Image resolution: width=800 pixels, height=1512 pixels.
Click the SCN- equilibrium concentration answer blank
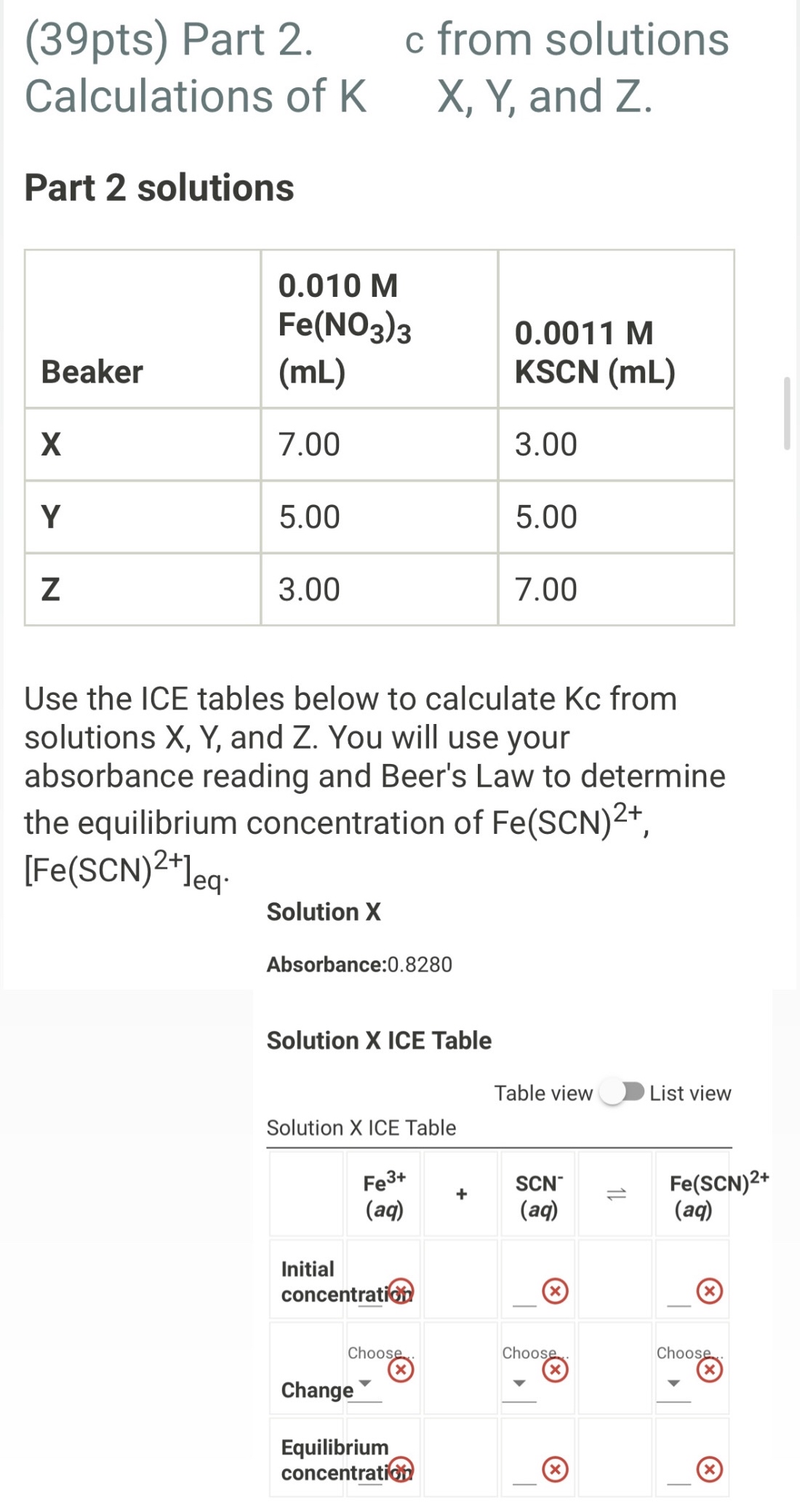click(523, 1484)
